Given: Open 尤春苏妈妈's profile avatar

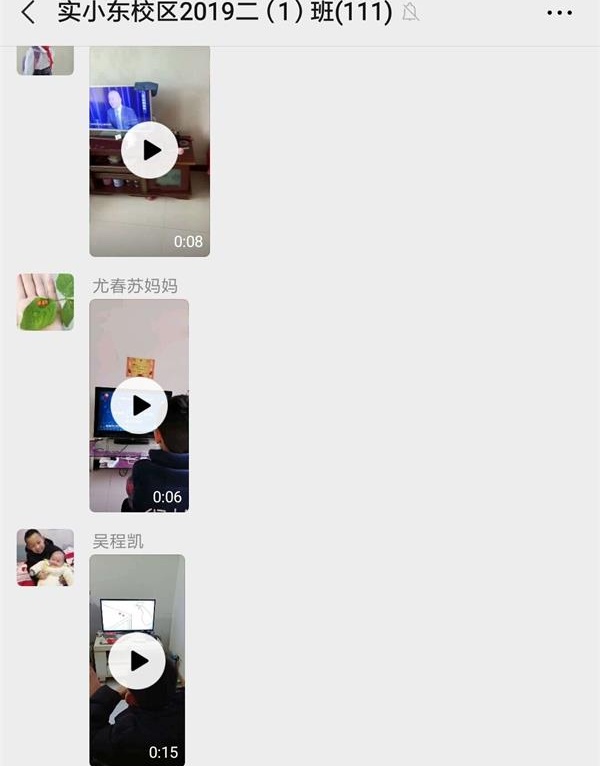Looking at the screenshot, I should (x=45, y=302).
